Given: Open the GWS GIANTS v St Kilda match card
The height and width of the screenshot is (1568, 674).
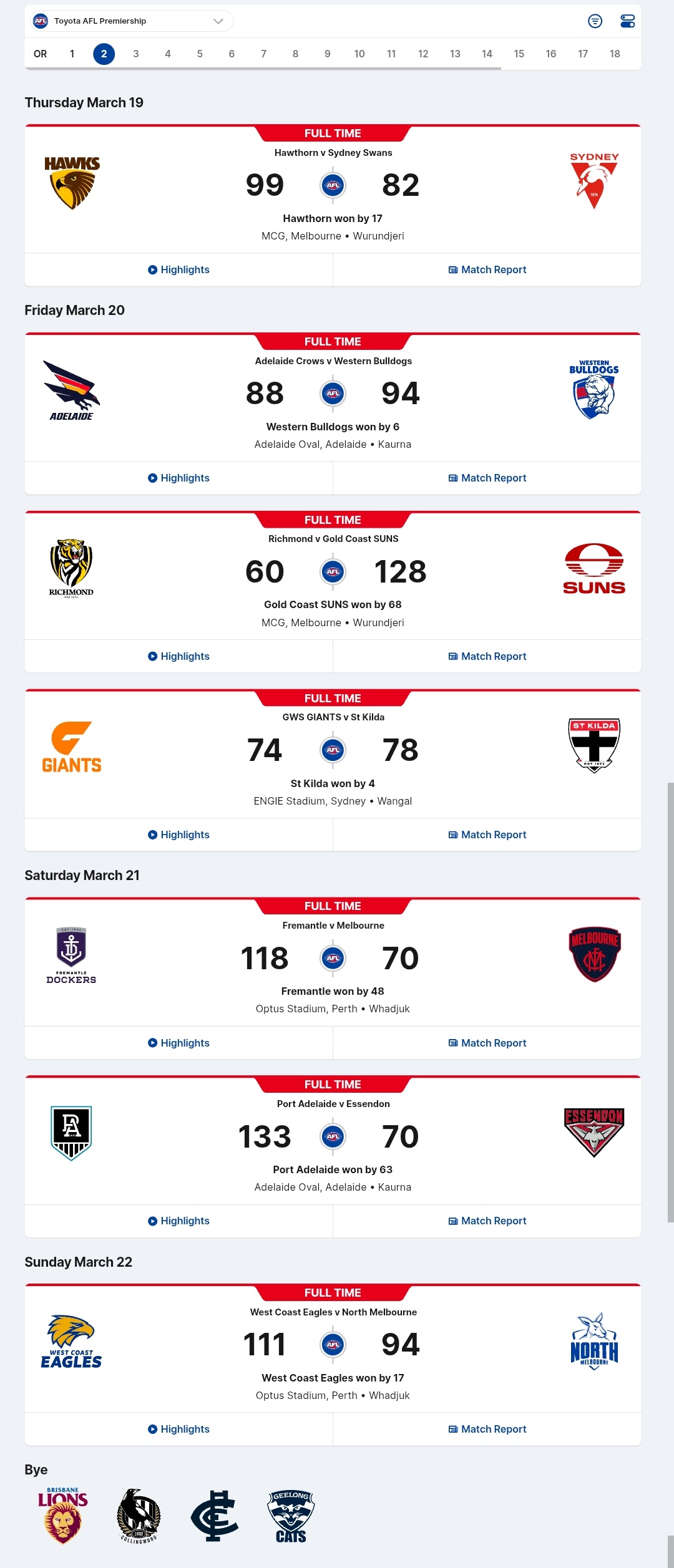Looking at the screenshot, I should [333, 755].
